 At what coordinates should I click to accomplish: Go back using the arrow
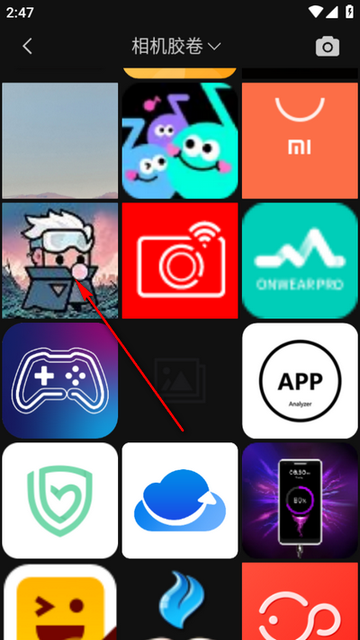27,46
